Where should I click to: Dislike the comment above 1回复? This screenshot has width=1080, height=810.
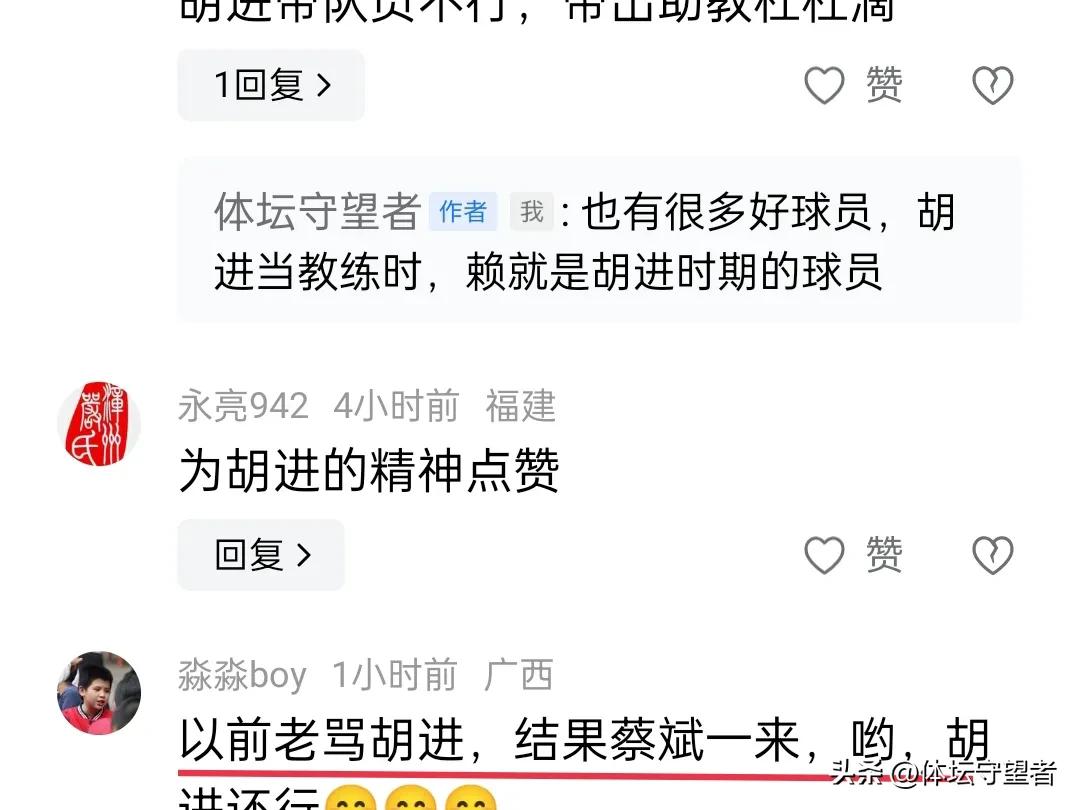[992, 86]
